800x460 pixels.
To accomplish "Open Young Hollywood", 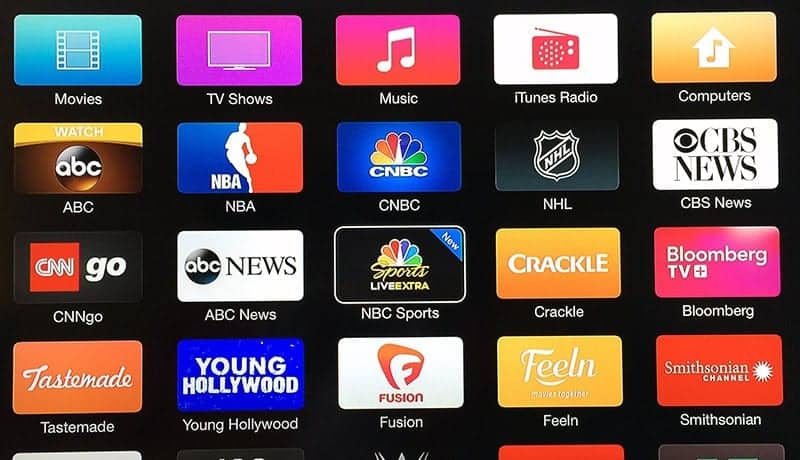I will click(240, 375).
